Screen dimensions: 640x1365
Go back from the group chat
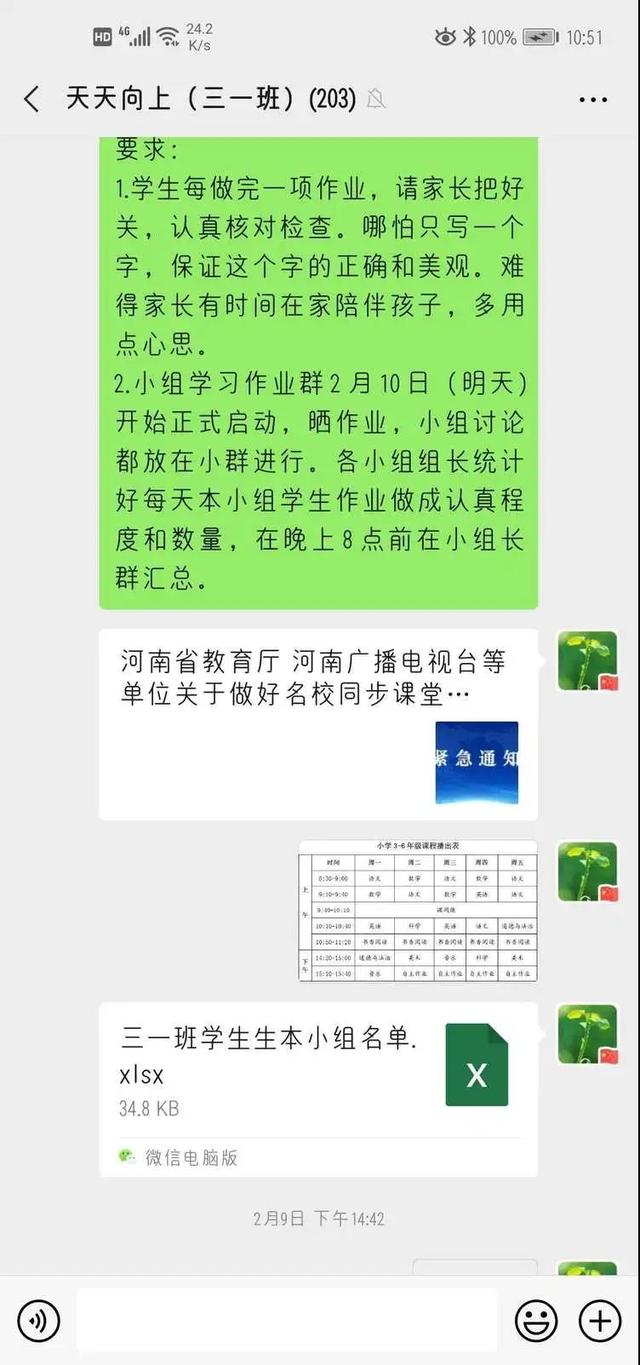tap(32, 99)
